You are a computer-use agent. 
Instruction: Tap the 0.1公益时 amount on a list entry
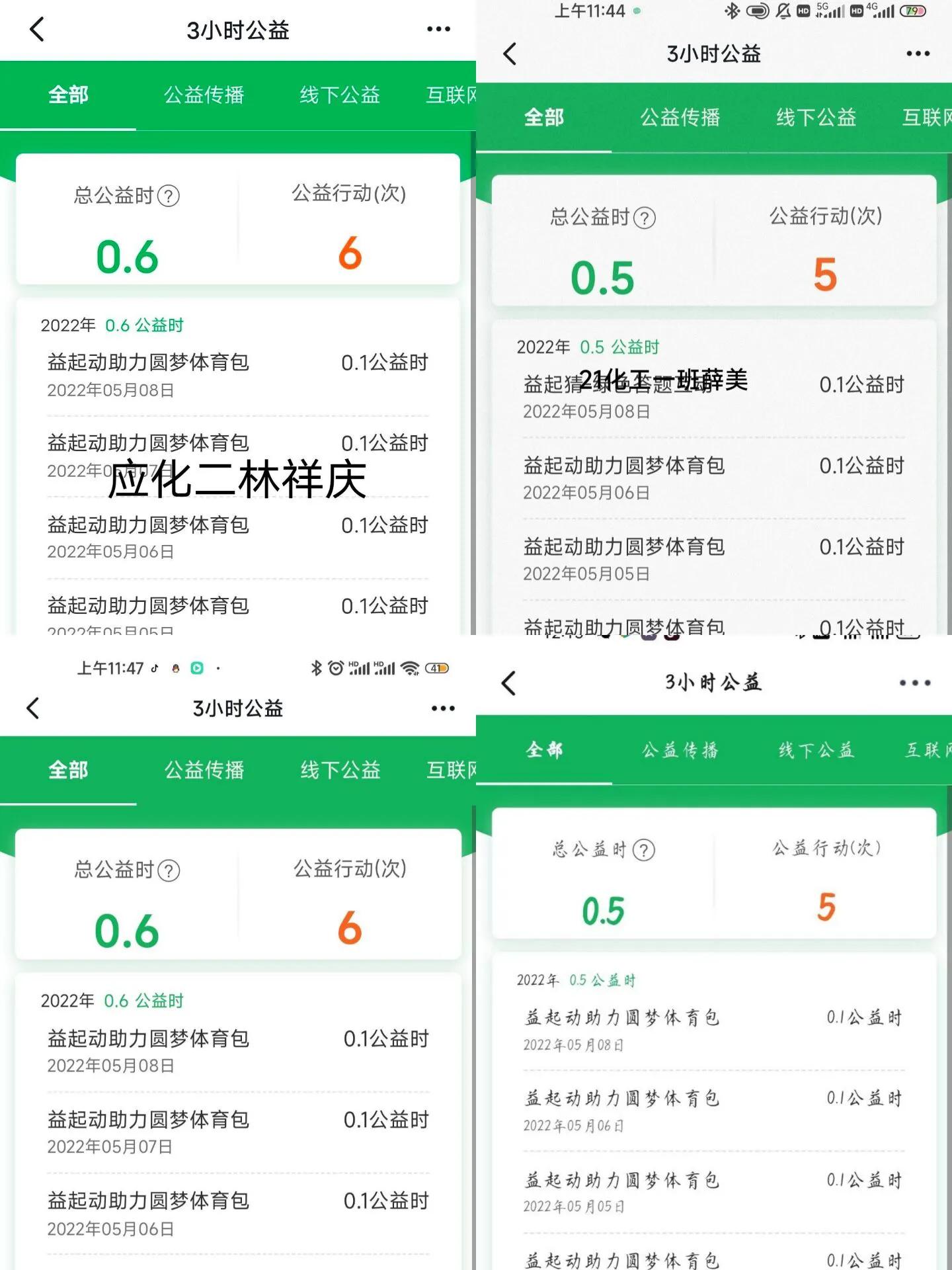[x=382, y=362]
